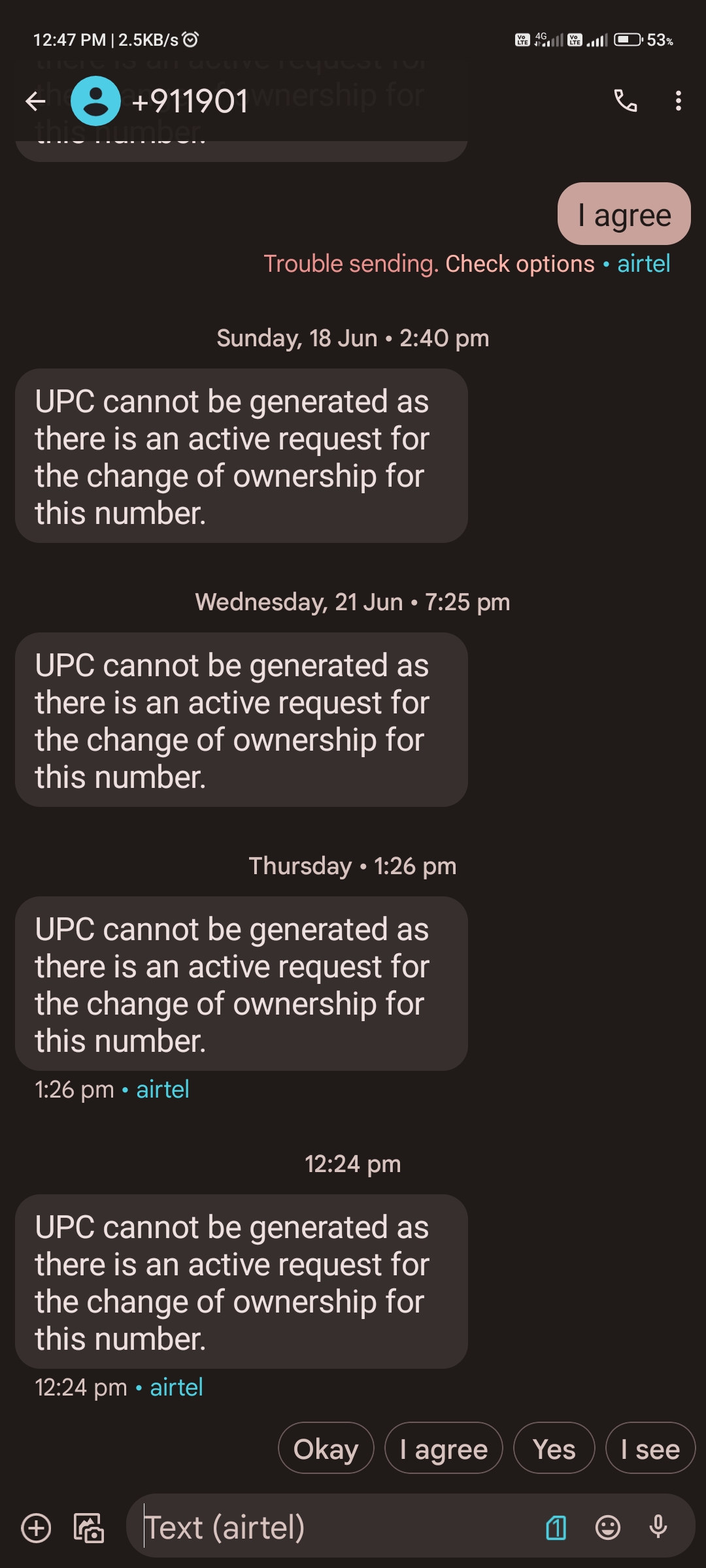Select the Okay quick reply

click(x=326, y=1448)
